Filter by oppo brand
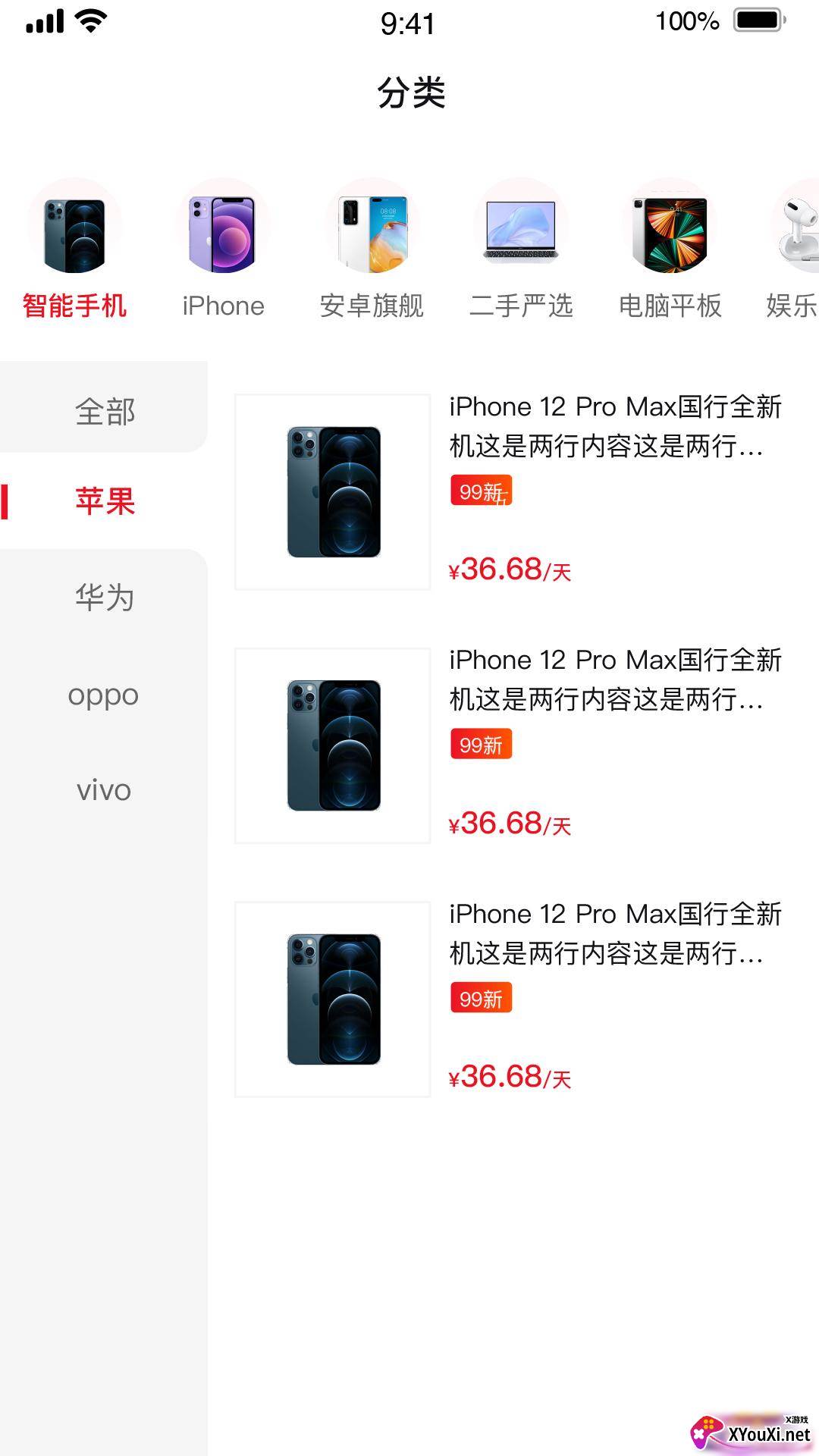Viewport: 819px width, 1456px height. [x=104, y=694]
